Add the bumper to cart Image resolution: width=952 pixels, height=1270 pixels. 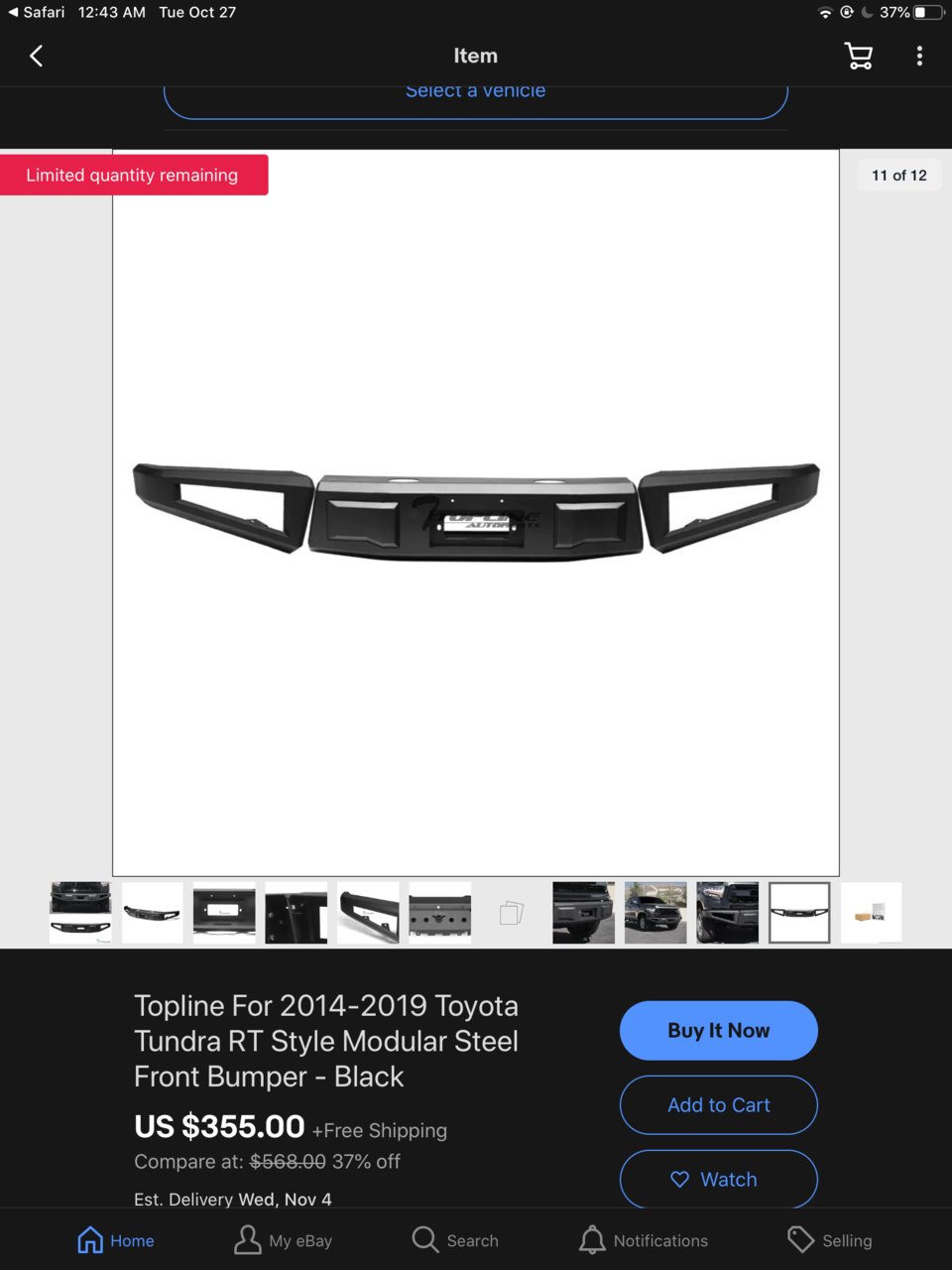(x=718, y=1105)
